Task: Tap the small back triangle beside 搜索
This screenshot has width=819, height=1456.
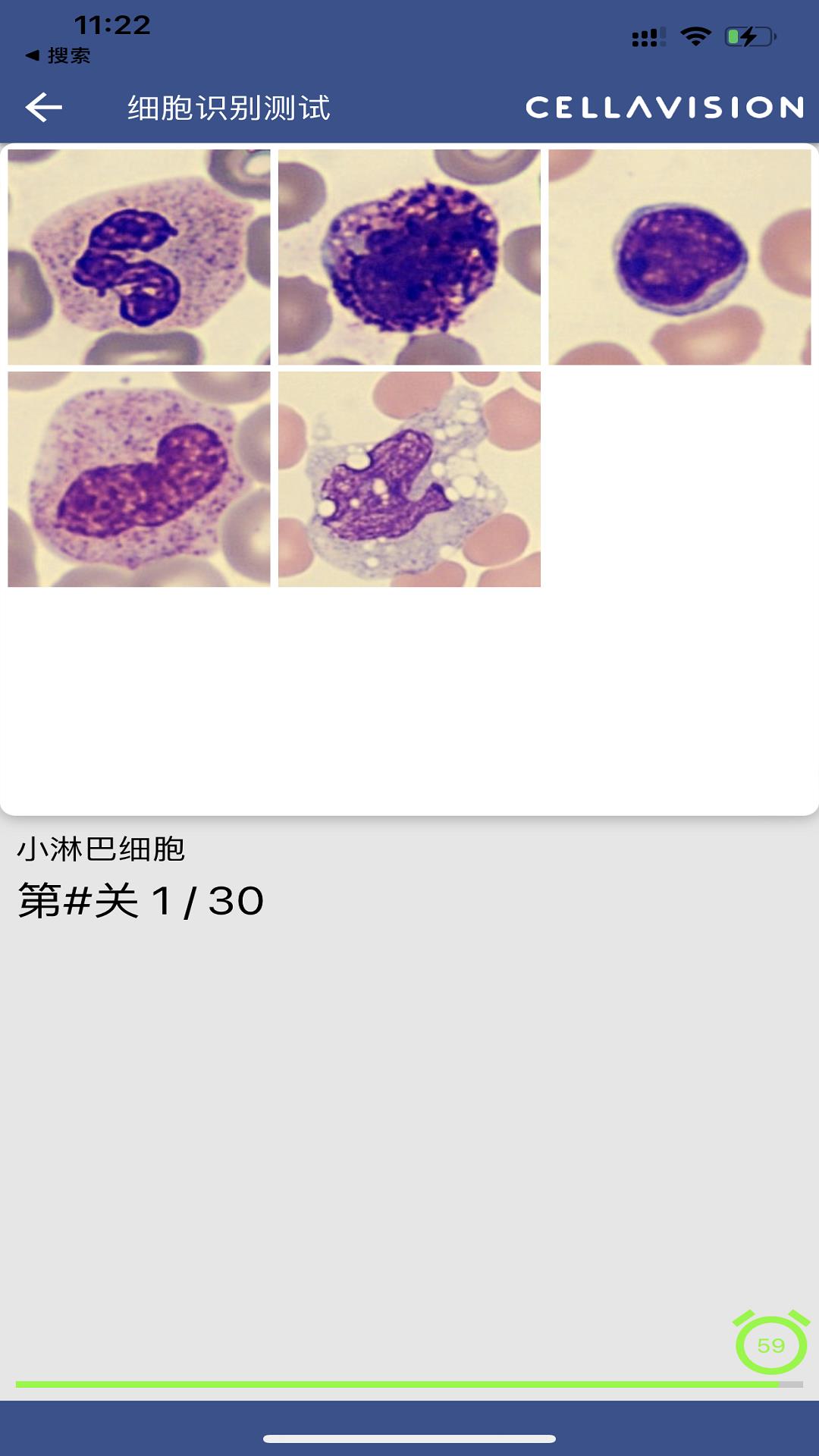Action: click(x=30, y=54)
